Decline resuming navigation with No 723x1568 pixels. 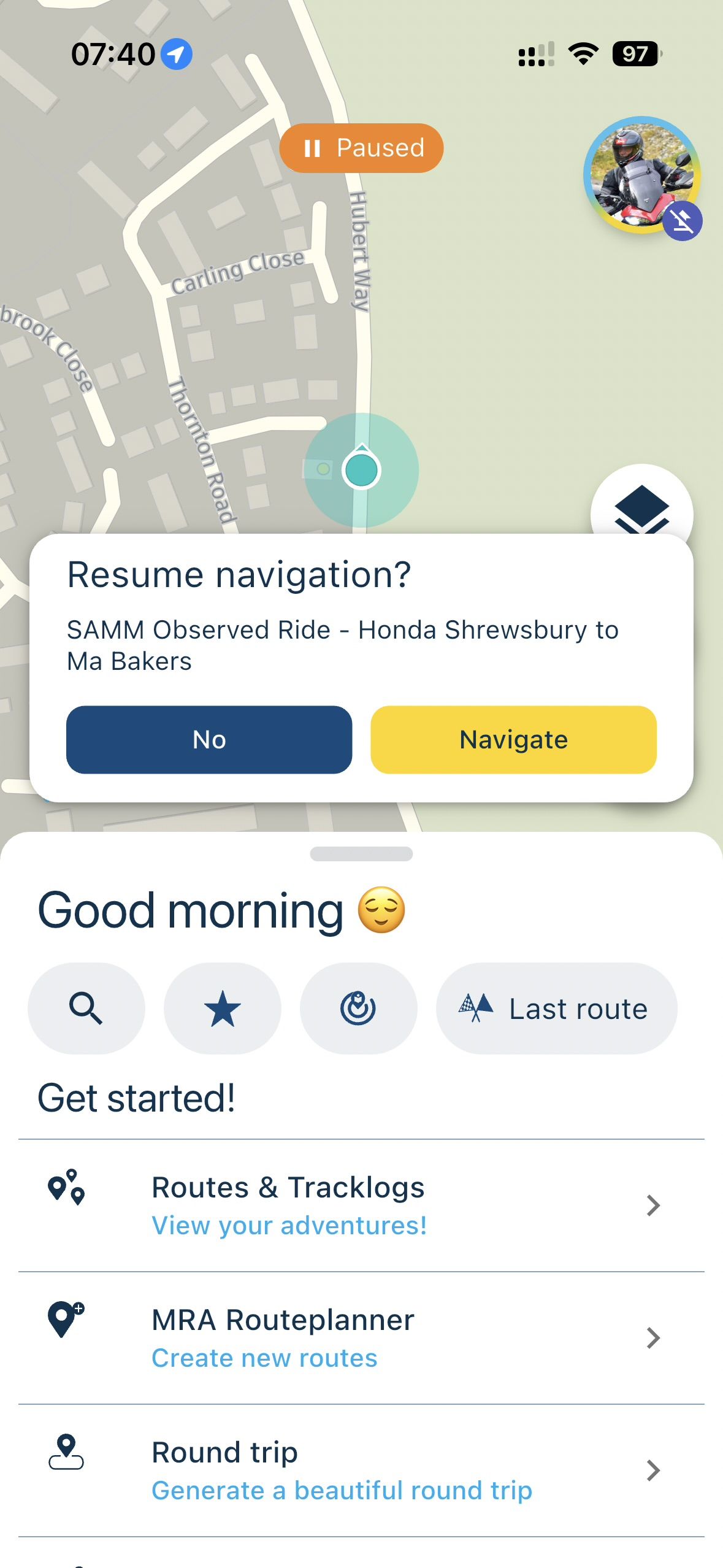point(209,739)
